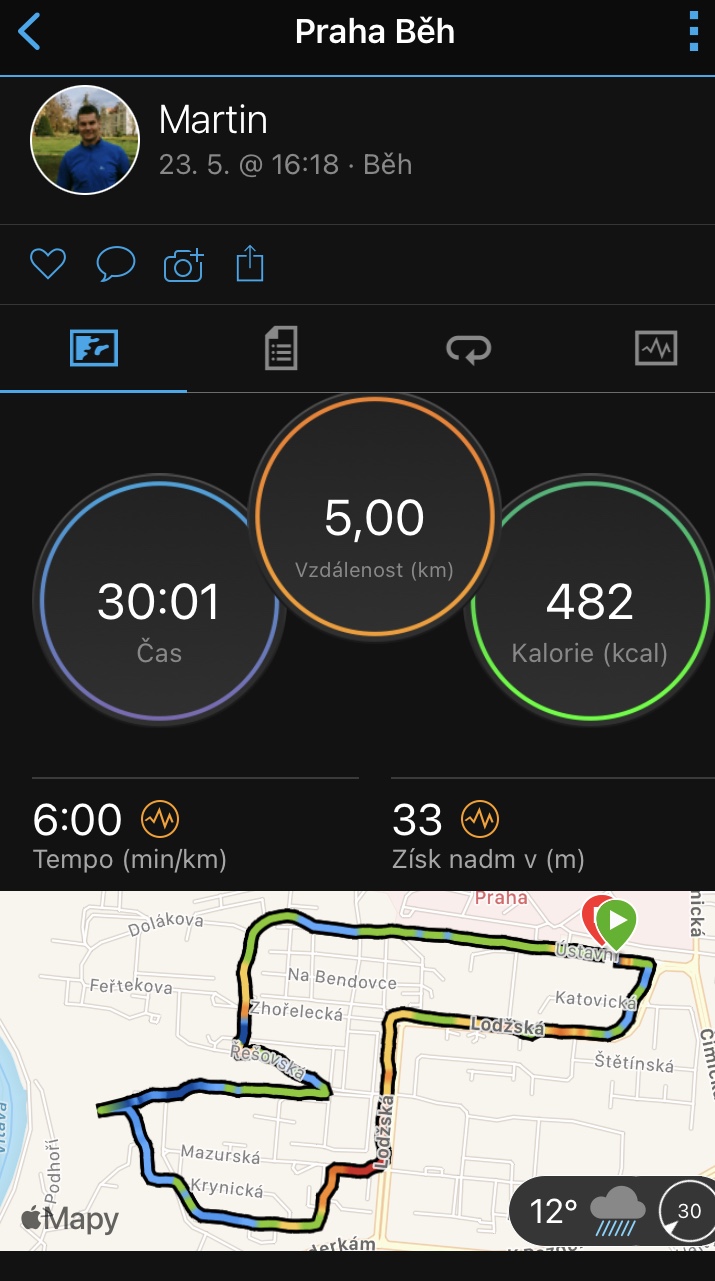Viewport: 715px width, 1281px height.
Task: Open Martin's profile picture
Action: click(85, 140)
